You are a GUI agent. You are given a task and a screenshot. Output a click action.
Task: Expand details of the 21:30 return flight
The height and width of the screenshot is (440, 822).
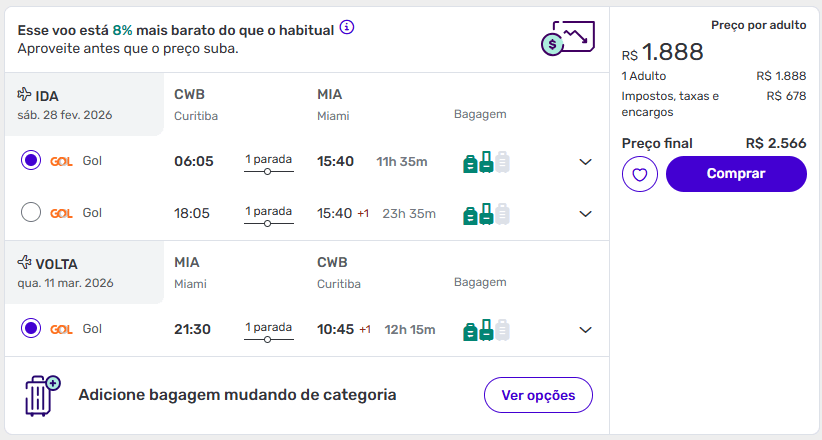click(586, 329)
